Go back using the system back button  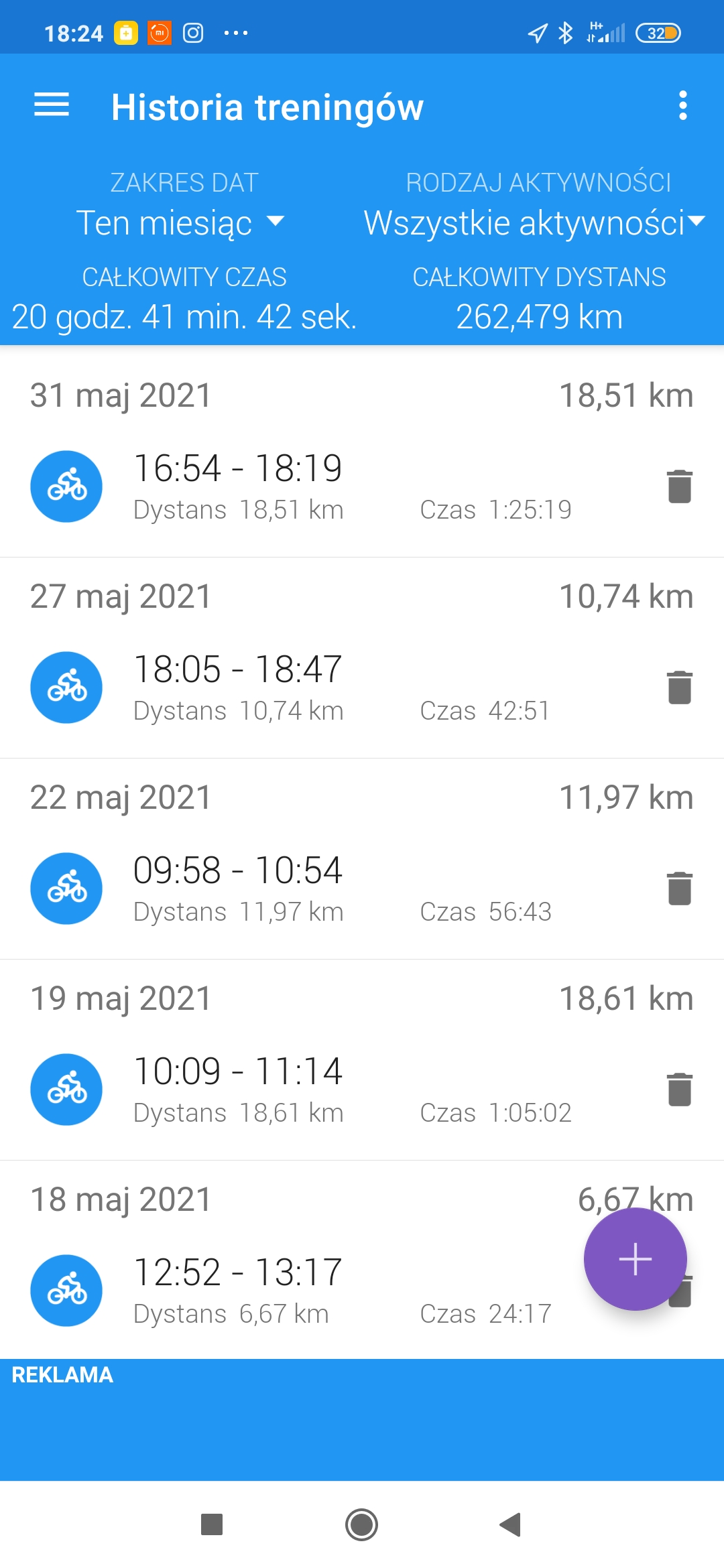(511, 1524)
